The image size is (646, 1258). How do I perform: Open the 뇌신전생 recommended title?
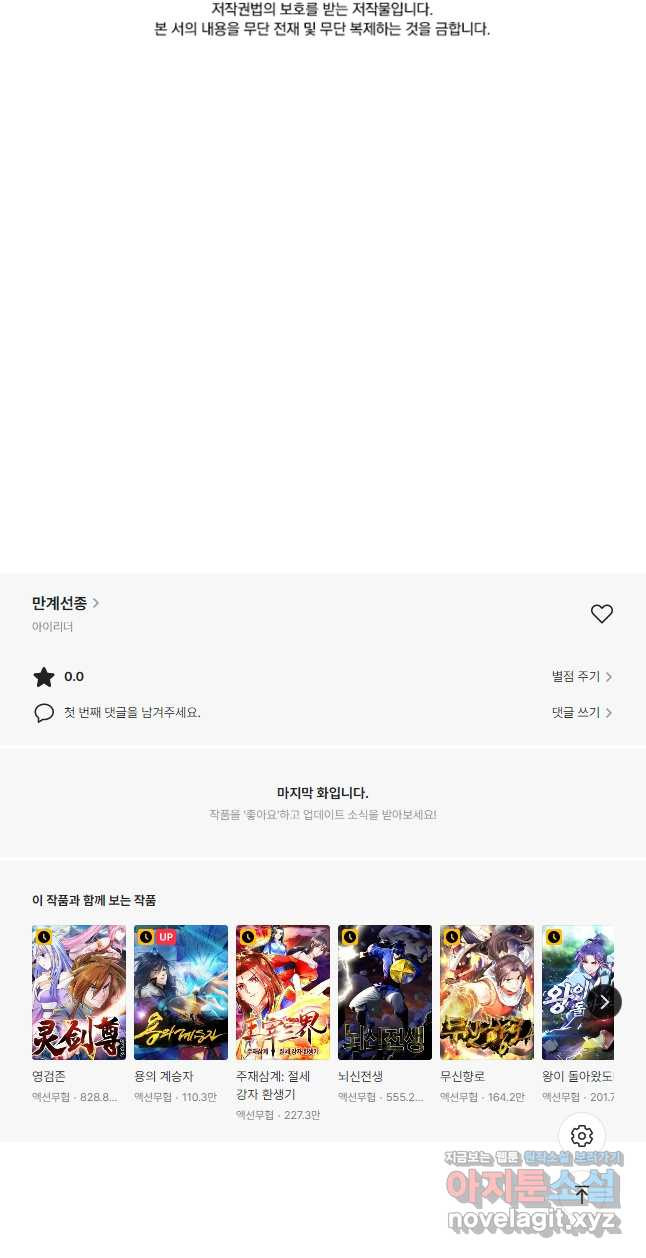point(385,992)
